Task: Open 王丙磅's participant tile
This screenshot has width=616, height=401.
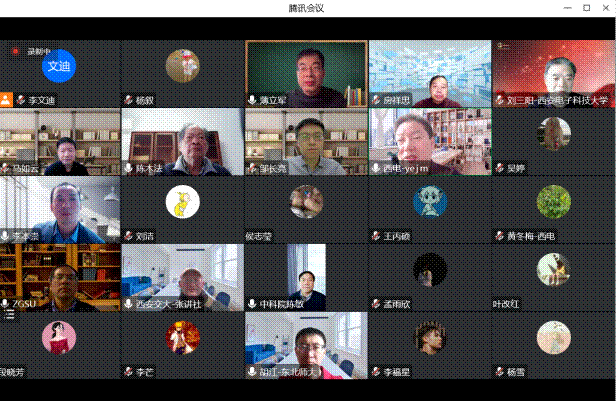Action: click(428, 209)
